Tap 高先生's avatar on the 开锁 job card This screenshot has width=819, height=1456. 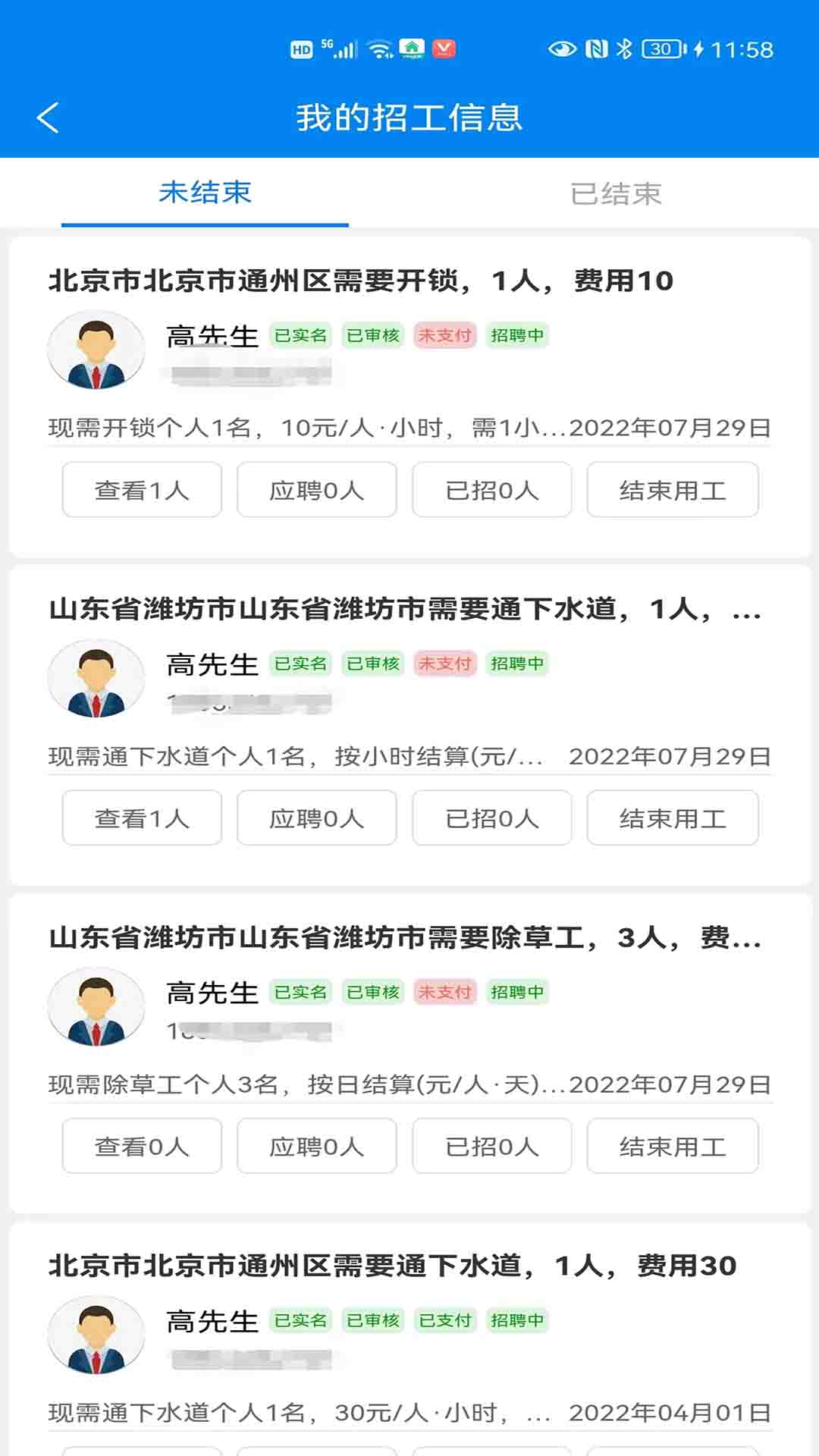tap(96, 350)
